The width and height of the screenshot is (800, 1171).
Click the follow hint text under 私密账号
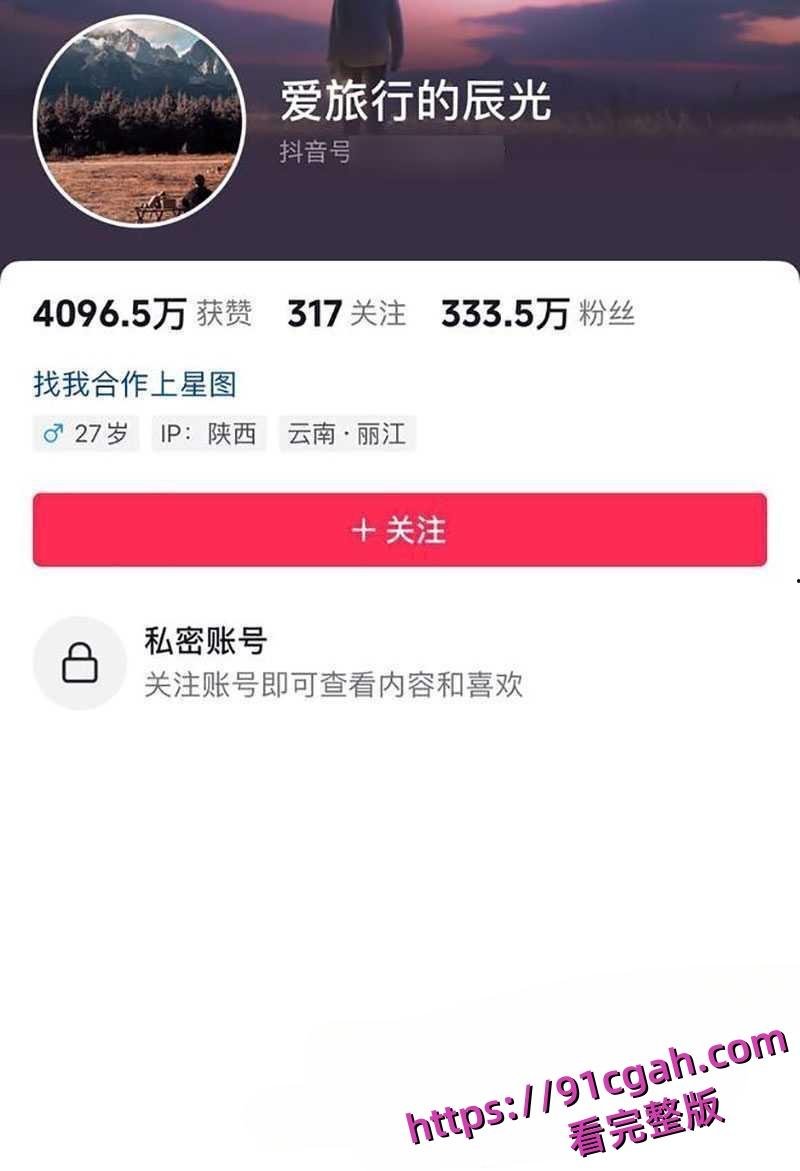point(333,688)
